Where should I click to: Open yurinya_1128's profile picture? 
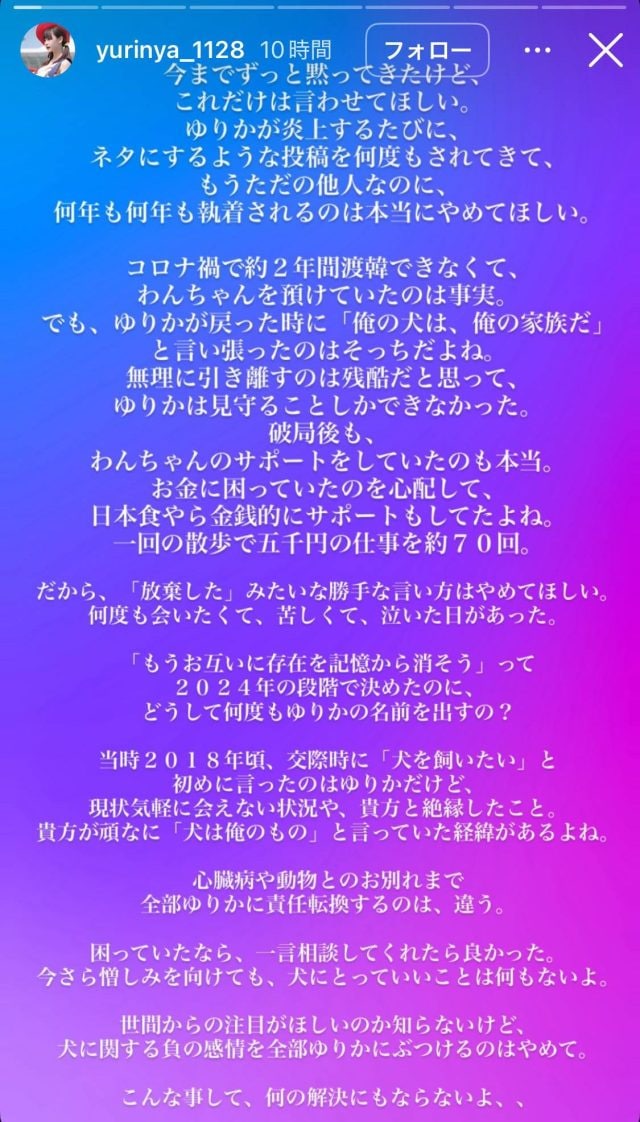click(x=48, y=49)
